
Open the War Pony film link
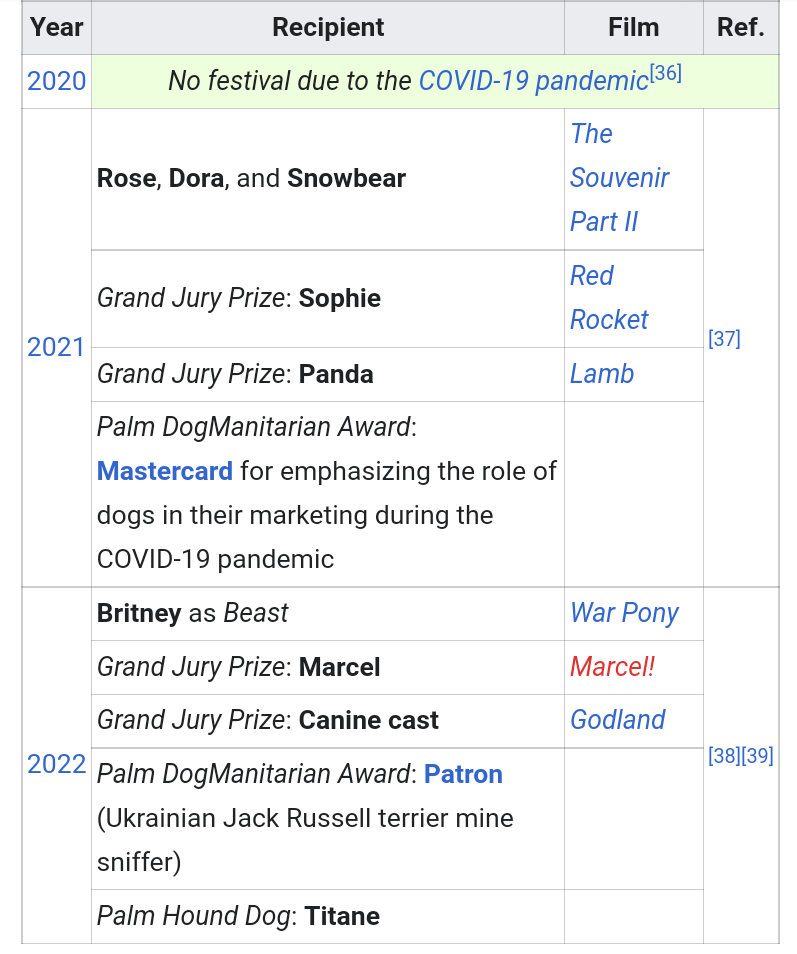pos(624,613)
